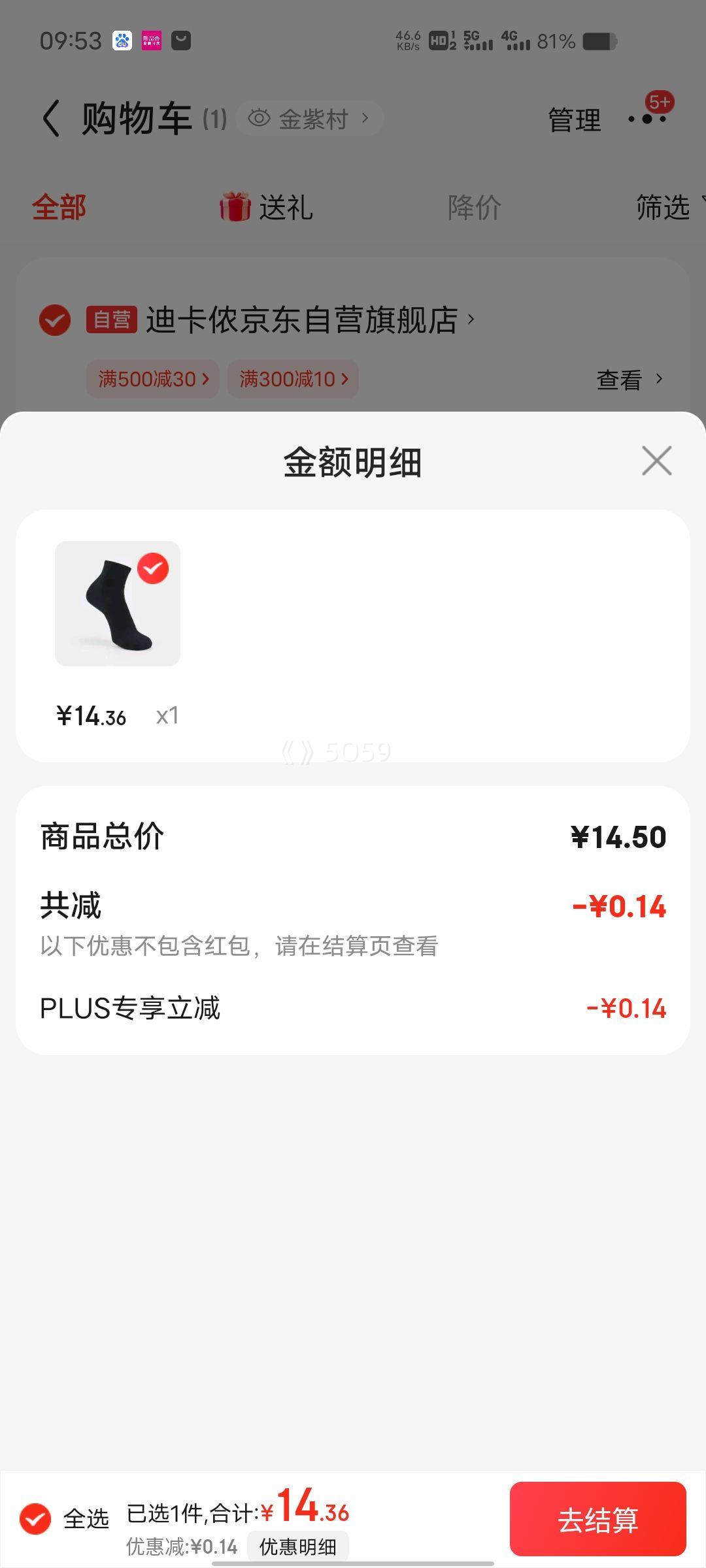
Task: Open the pink 唯品会 status bar icon
Action: (152, 41)
